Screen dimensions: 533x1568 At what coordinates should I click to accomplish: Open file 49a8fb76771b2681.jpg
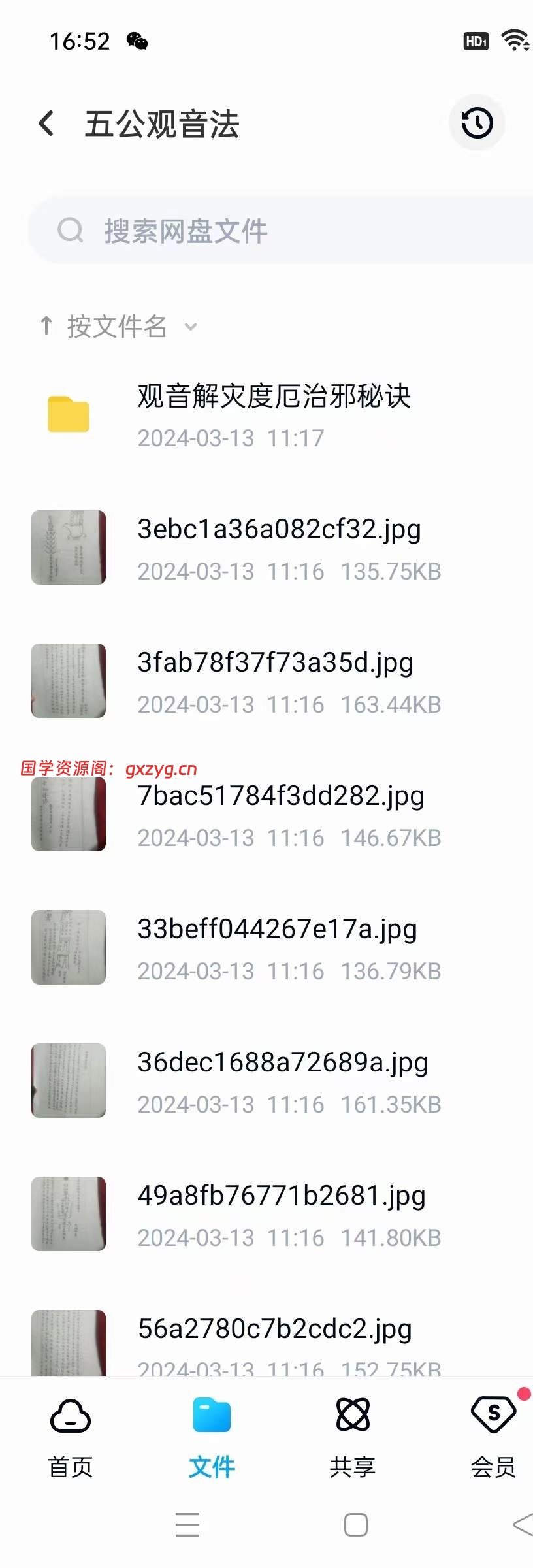(281, 1214)
